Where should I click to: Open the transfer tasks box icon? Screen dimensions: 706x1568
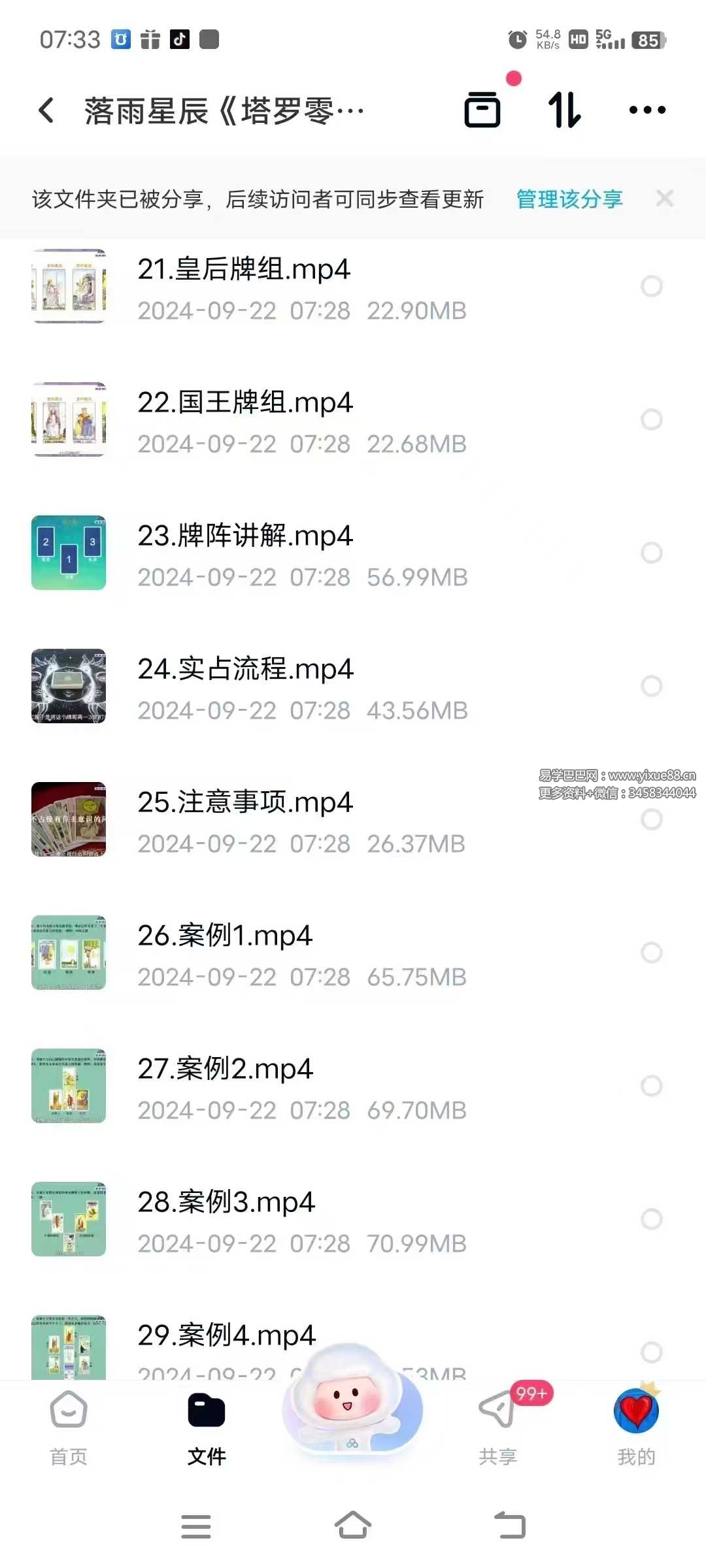[x=484, y=110]
